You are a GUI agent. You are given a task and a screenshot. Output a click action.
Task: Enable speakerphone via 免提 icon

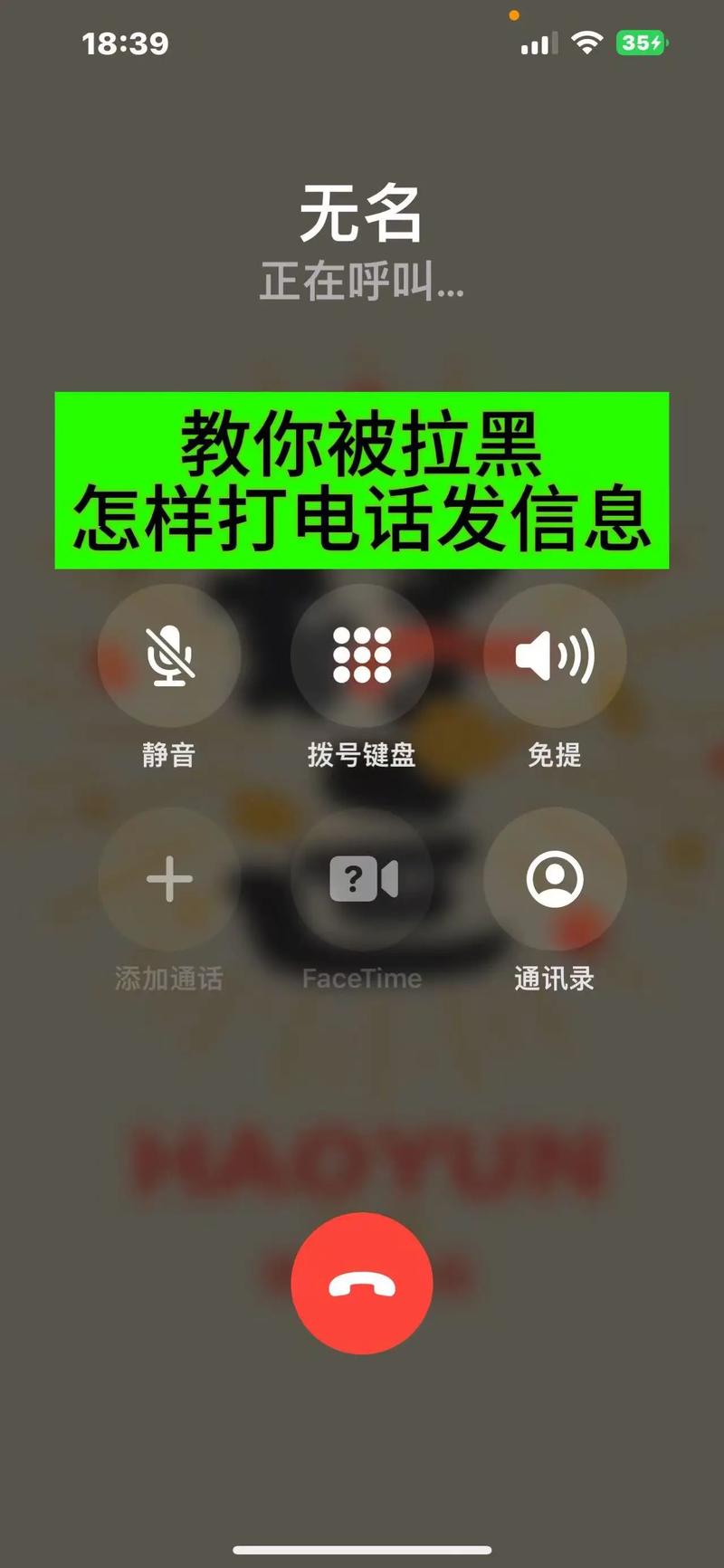coord(555,656)
